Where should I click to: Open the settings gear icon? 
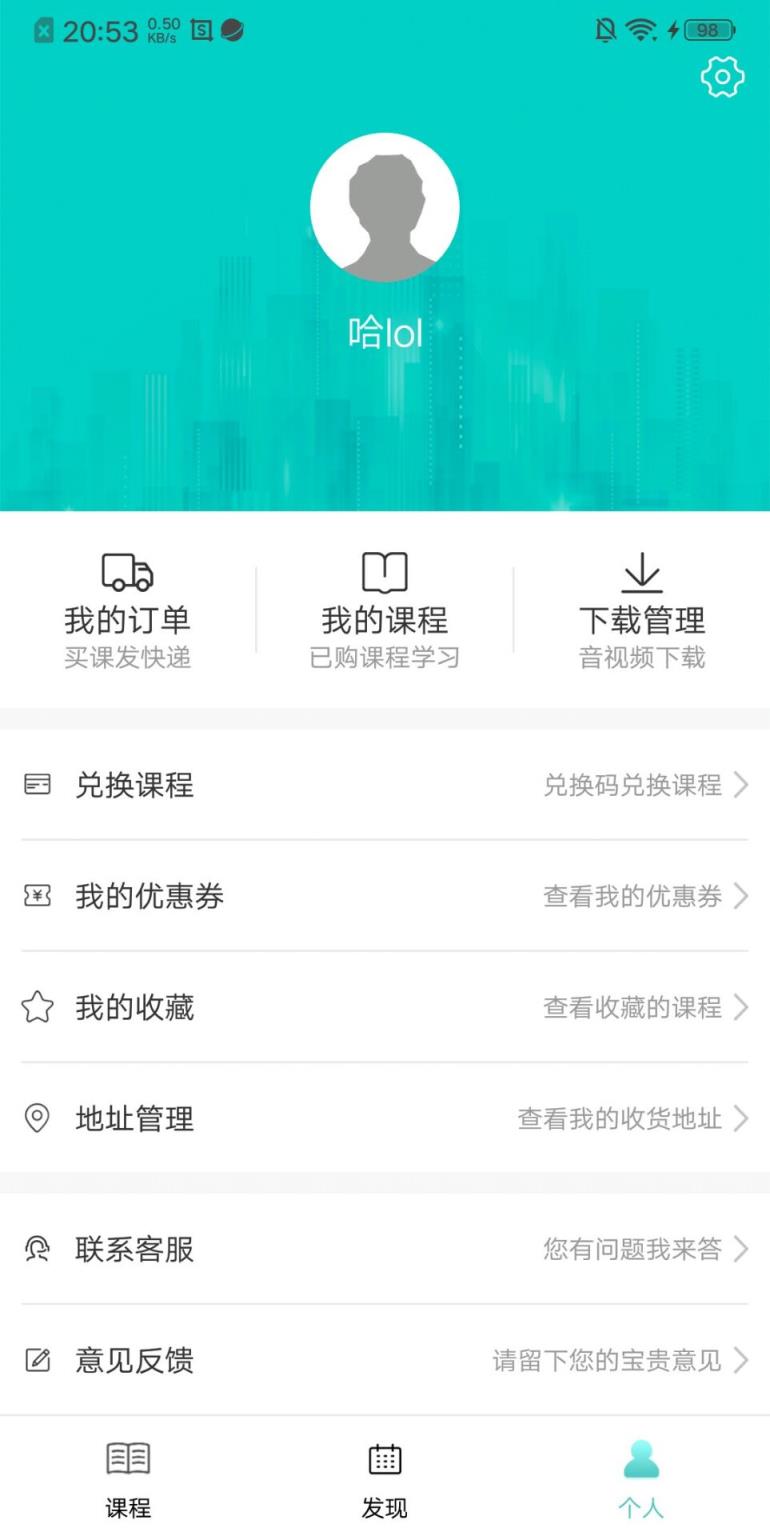[722, 76]
